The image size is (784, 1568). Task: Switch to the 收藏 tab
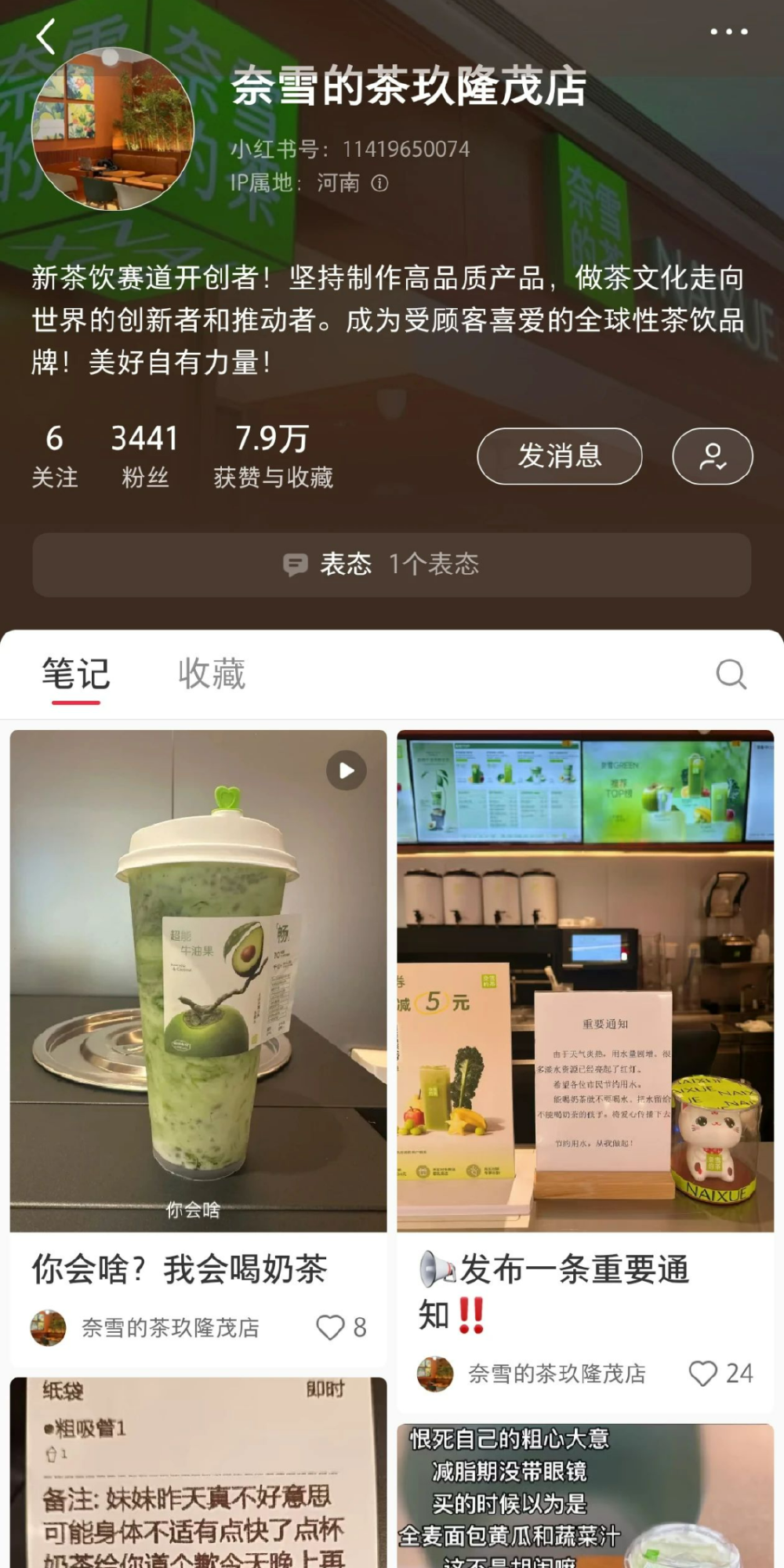212,674
